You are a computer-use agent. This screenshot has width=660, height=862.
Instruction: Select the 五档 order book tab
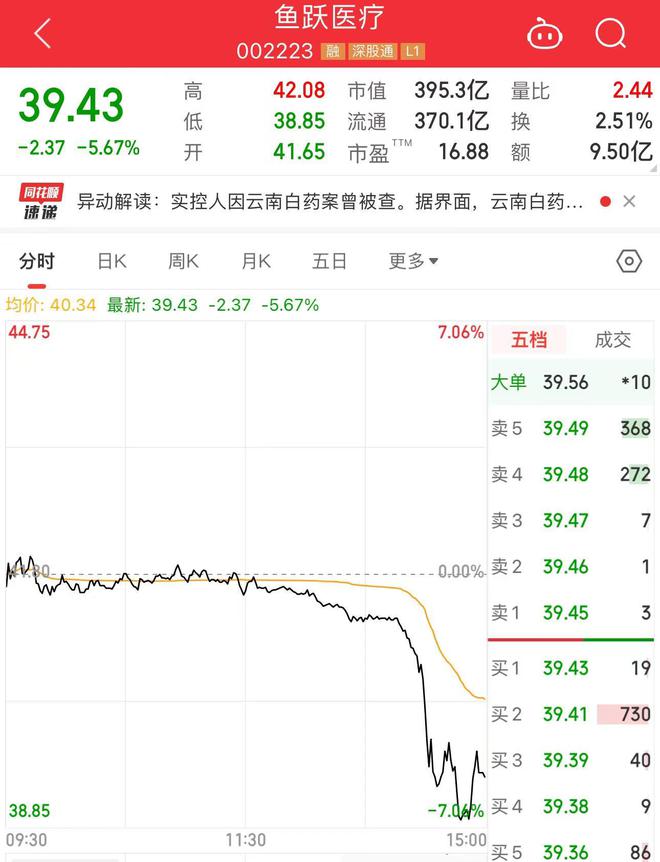[x=530, y=340]
